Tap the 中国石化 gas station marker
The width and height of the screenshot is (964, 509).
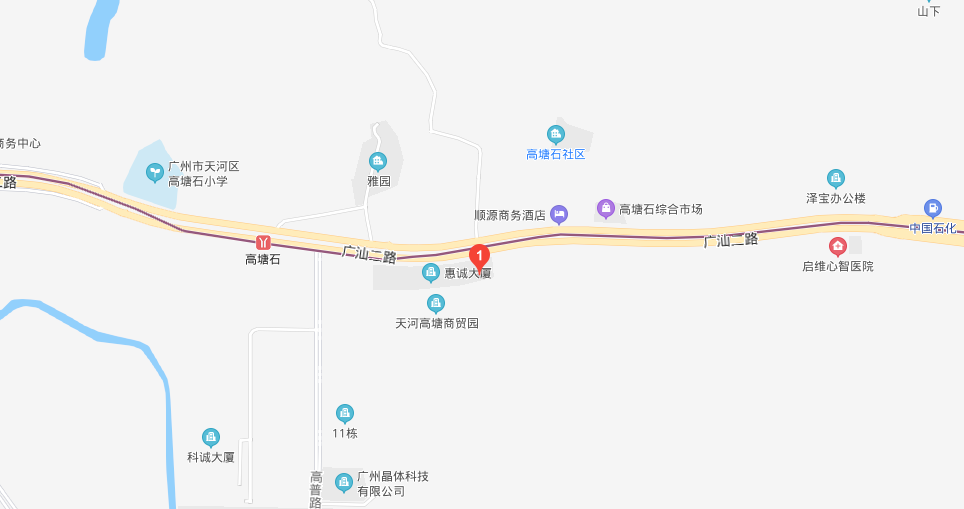coord(933,208)
